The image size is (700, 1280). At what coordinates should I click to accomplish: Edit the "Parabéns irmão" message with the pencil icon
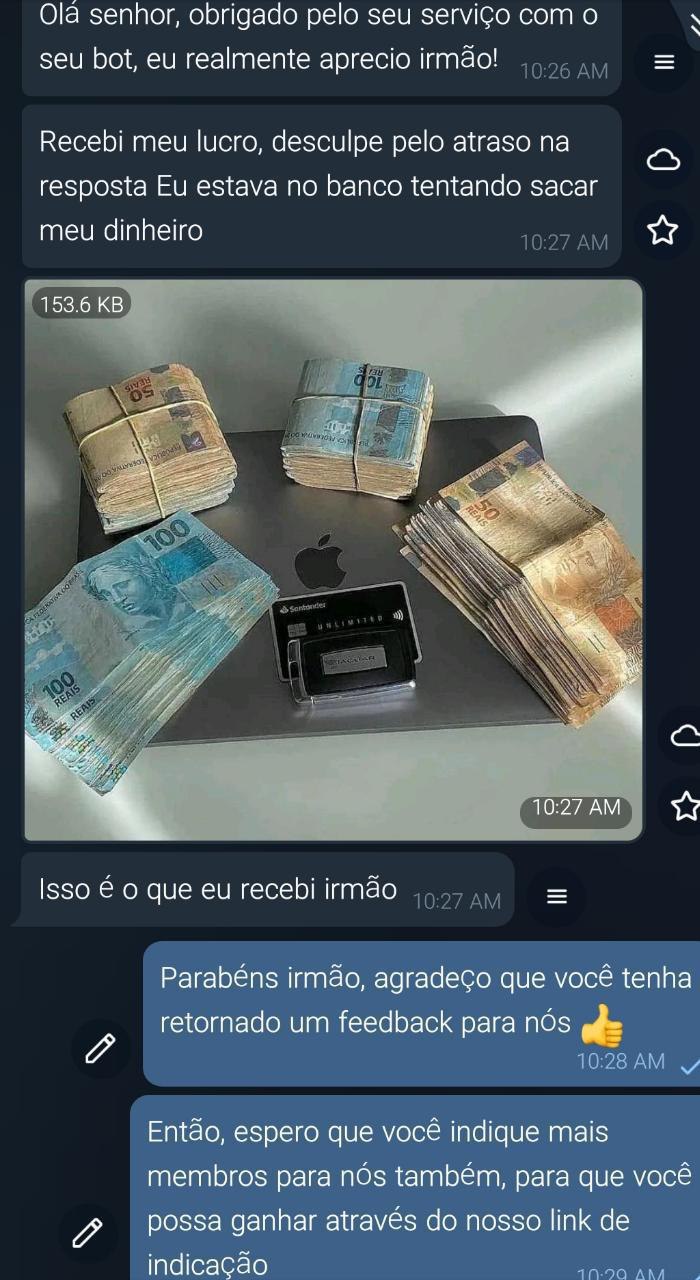[100, 1047]
